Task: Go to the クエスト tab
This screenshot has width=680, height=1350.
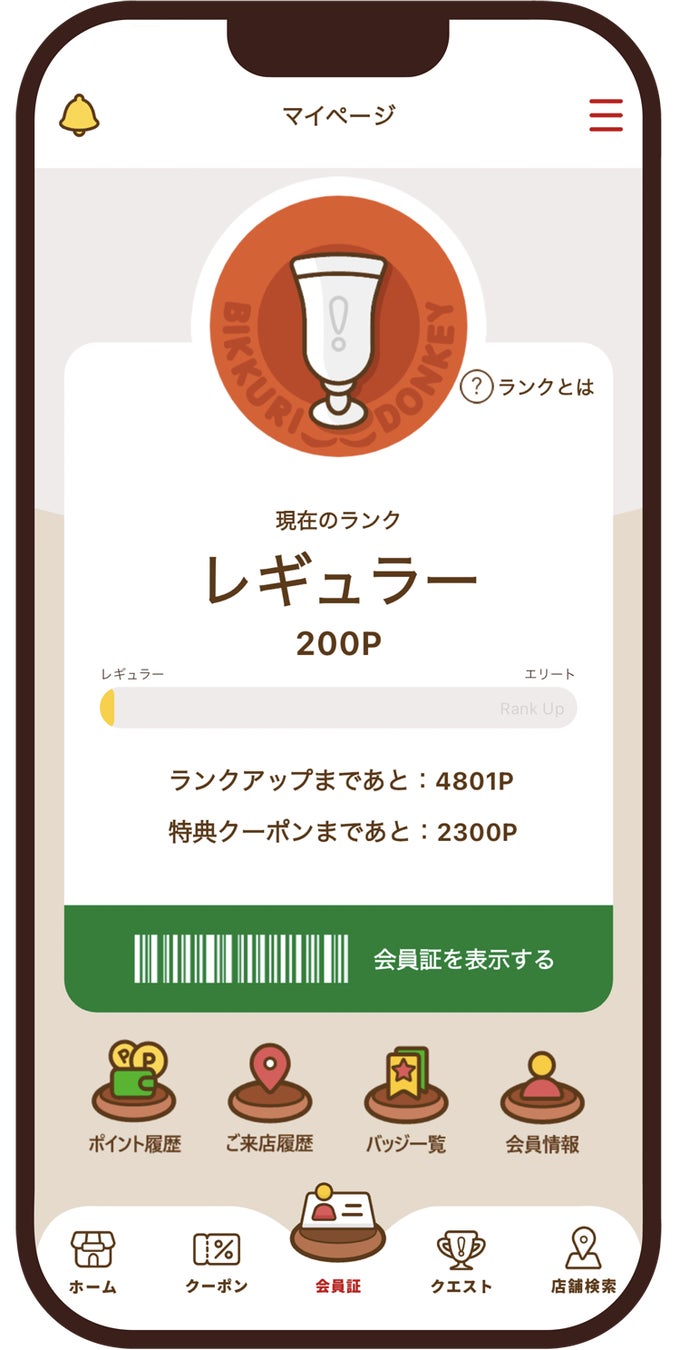Action: click(461, 1262)
